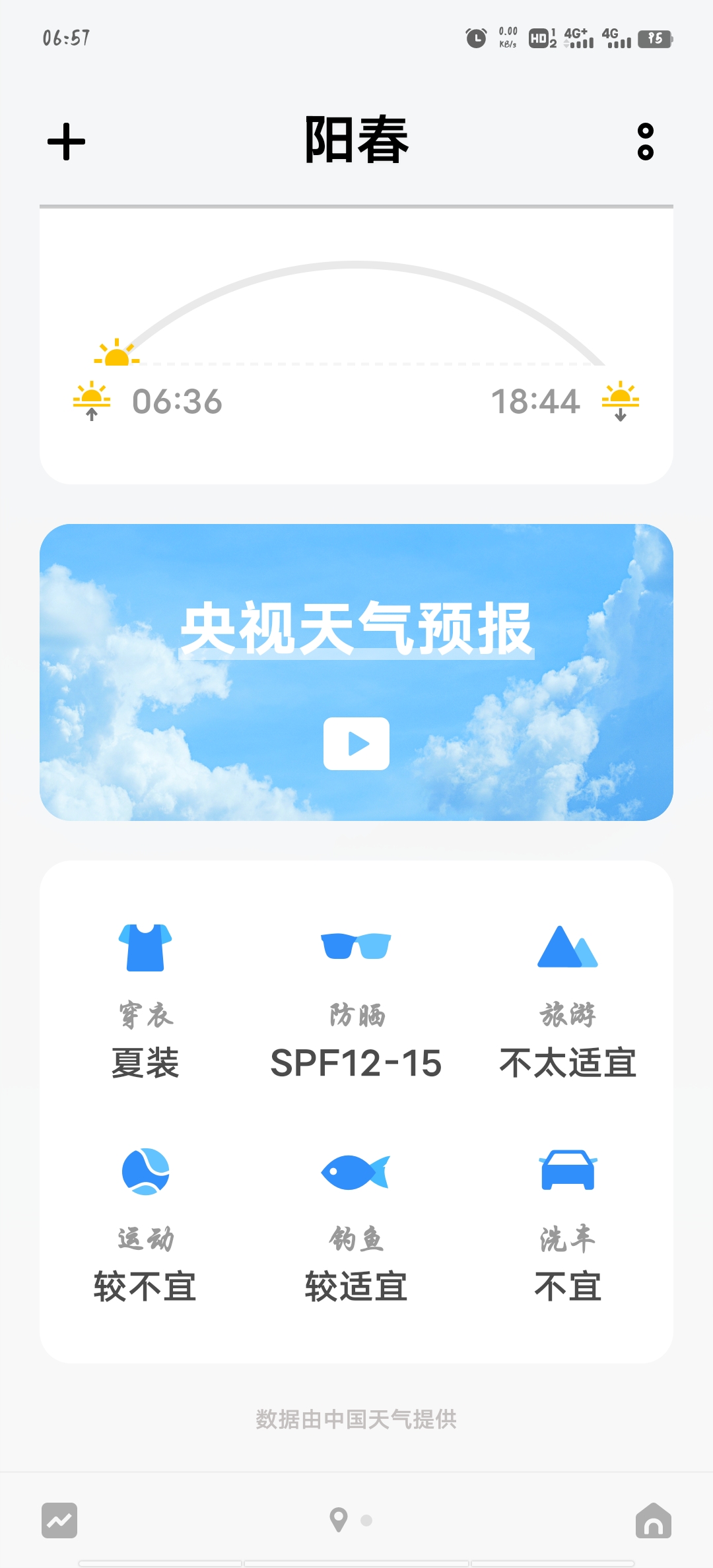Select the location pin page indicator
Screen dimensions: 713x1568
[339, 1520]
